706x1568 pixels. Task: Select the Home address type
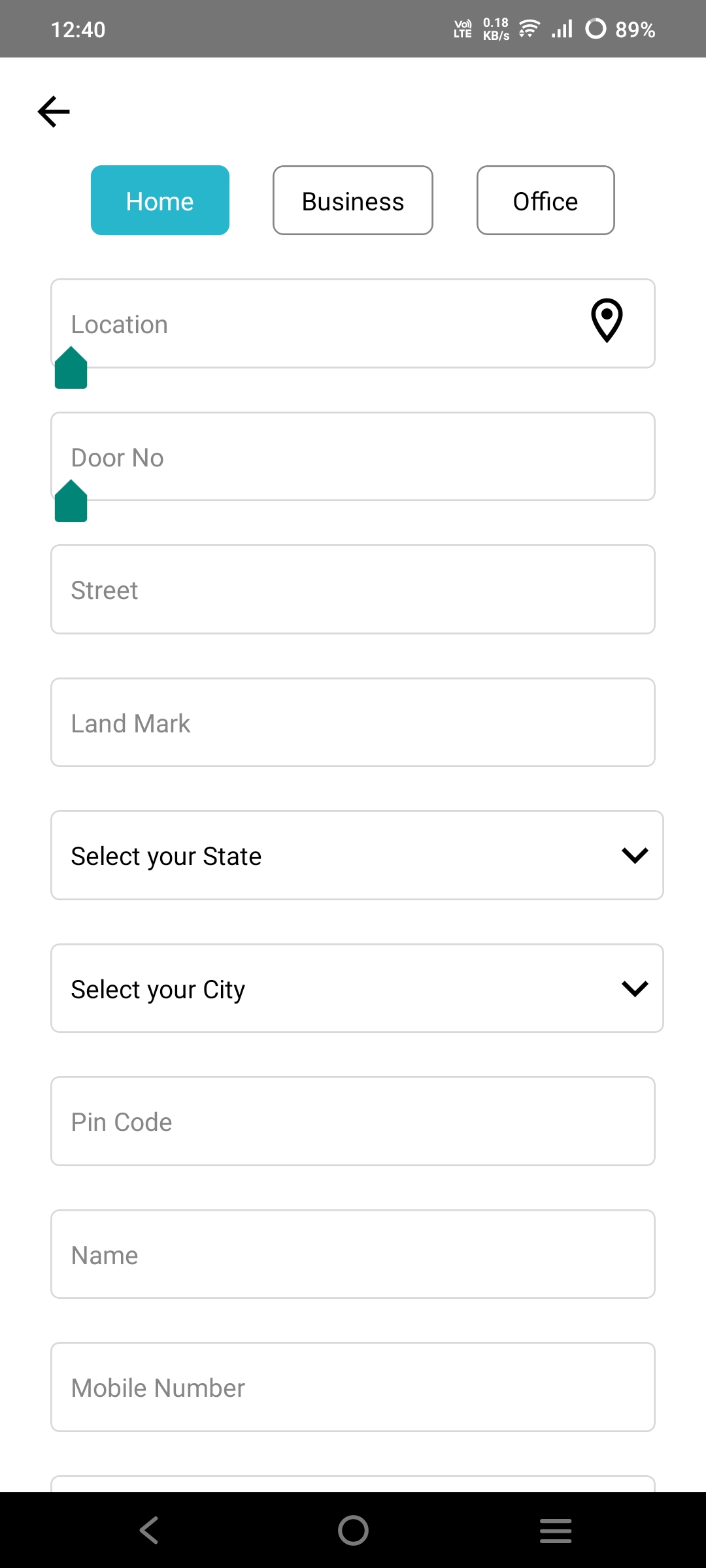coord(160,200)
